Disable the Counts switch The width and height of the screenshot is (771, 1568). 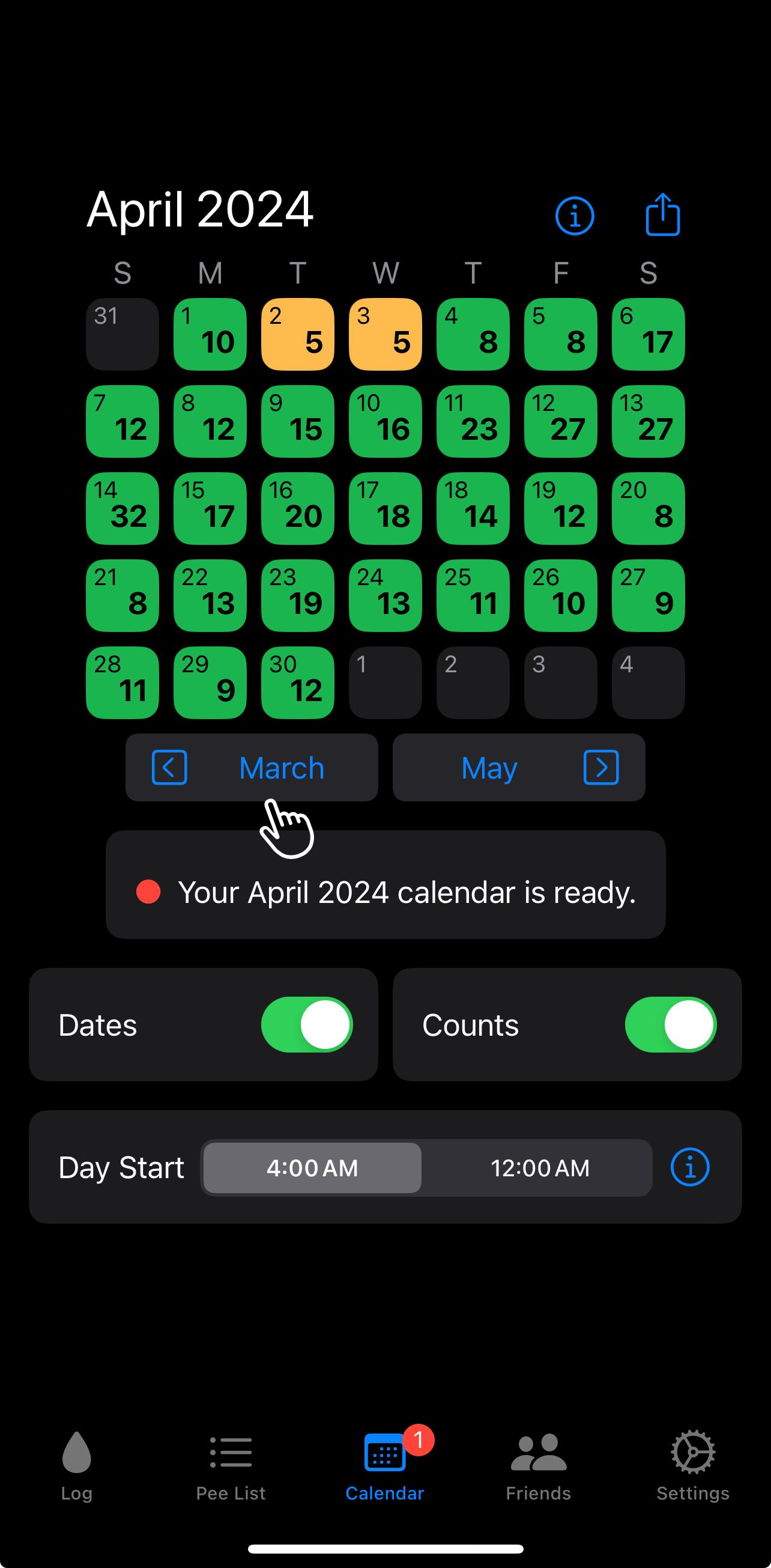tap(670, 1024)
